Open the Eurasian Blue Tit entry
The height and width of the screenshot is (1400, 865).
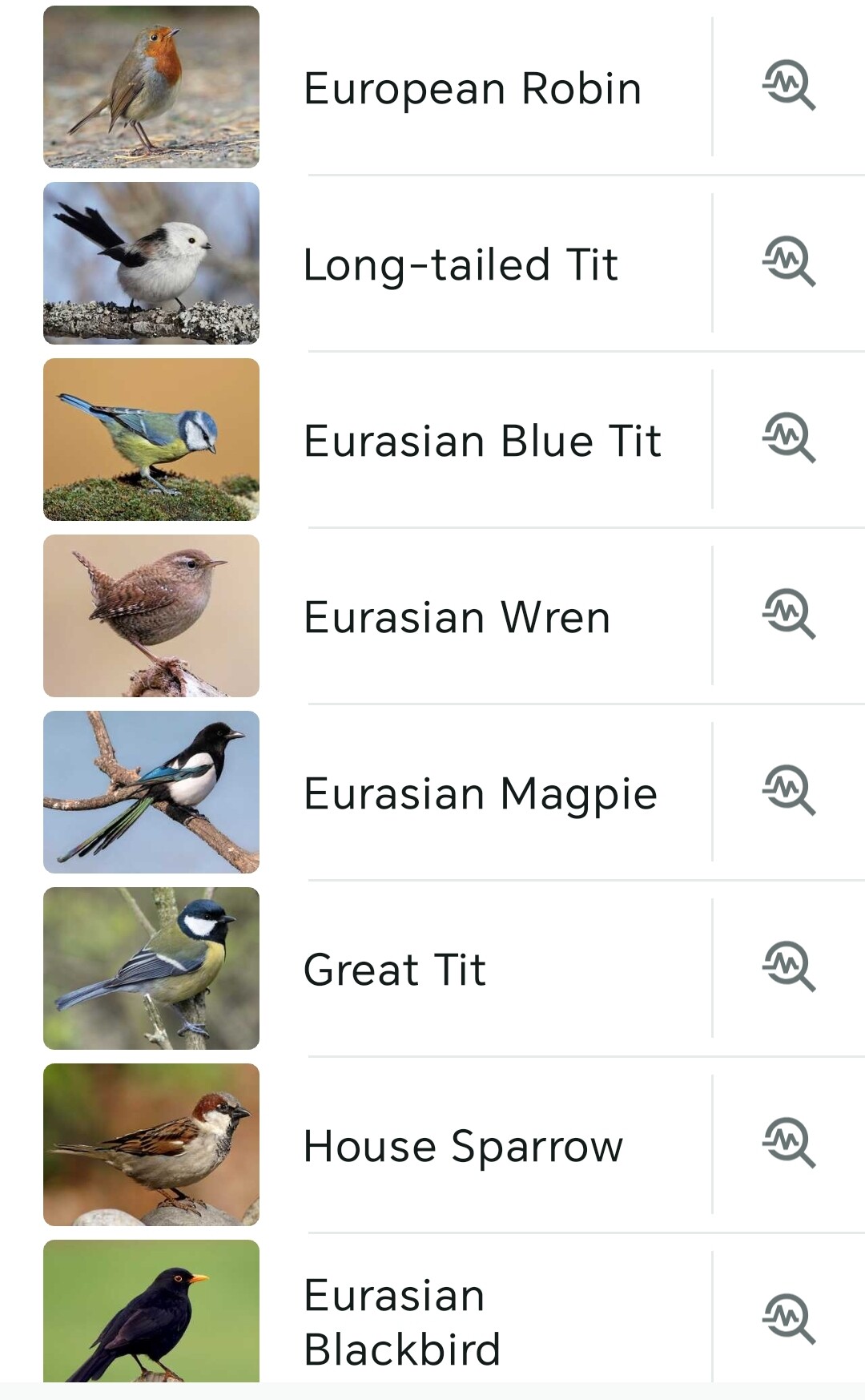pos(482,441)
